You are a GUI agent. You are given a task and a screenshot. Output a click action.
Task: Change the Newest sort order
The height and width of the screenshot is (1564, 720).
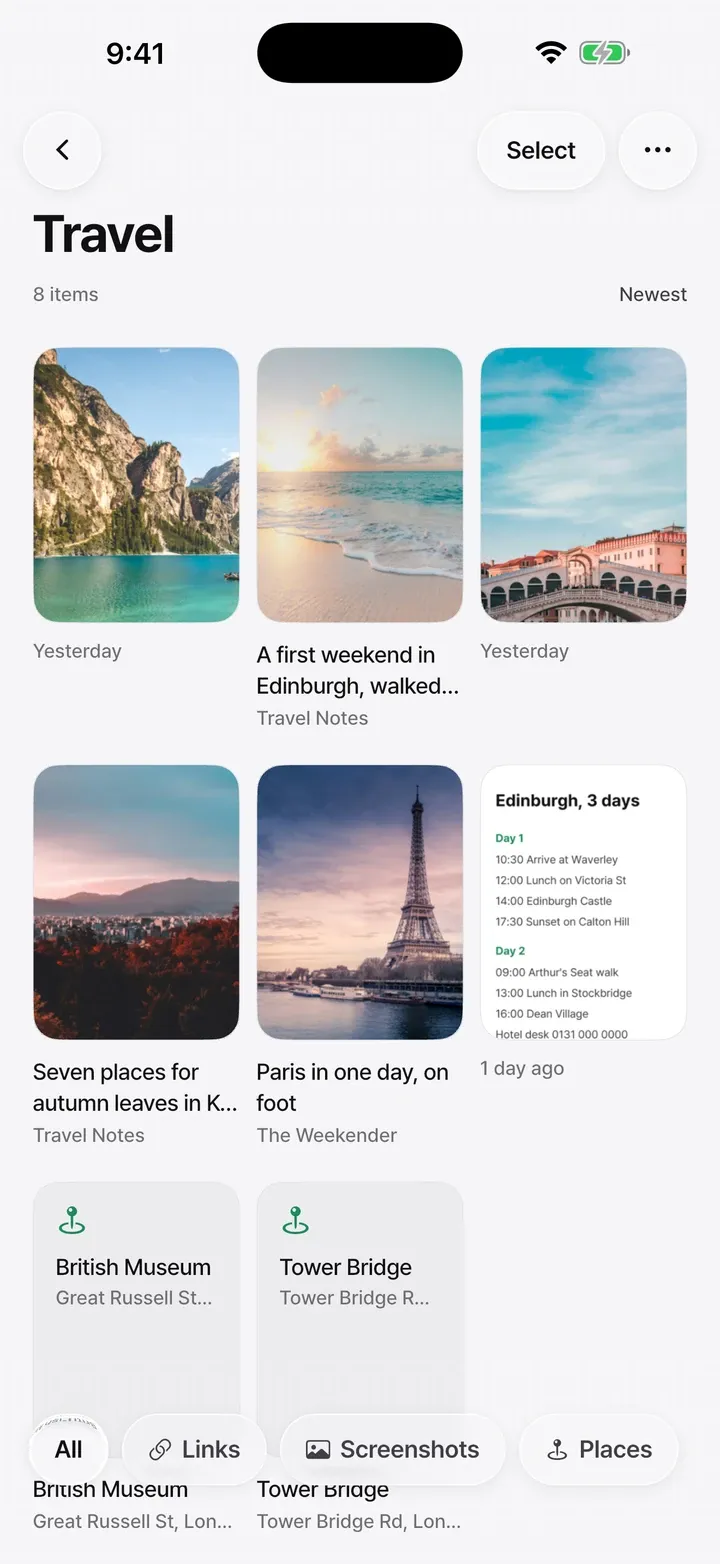(x=653, y=294)
